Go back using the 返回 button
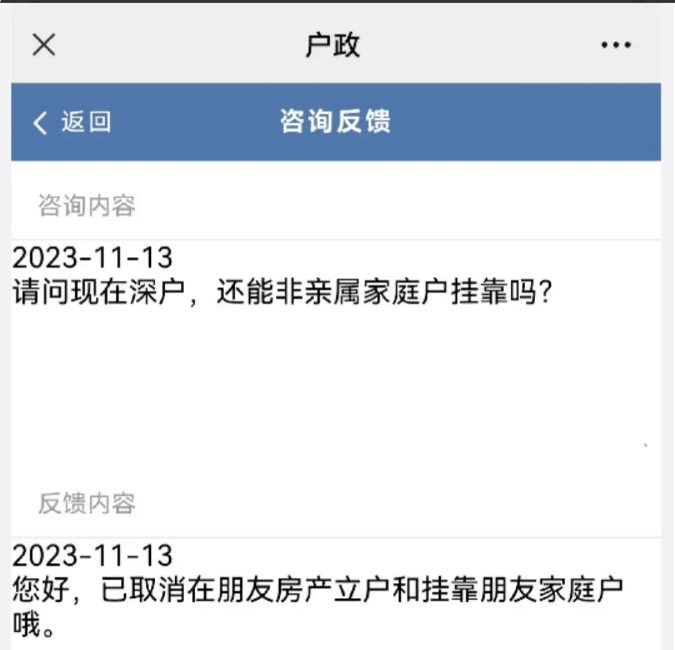The height and width of the screenshot is (650, 675). [x=73, y=122]
